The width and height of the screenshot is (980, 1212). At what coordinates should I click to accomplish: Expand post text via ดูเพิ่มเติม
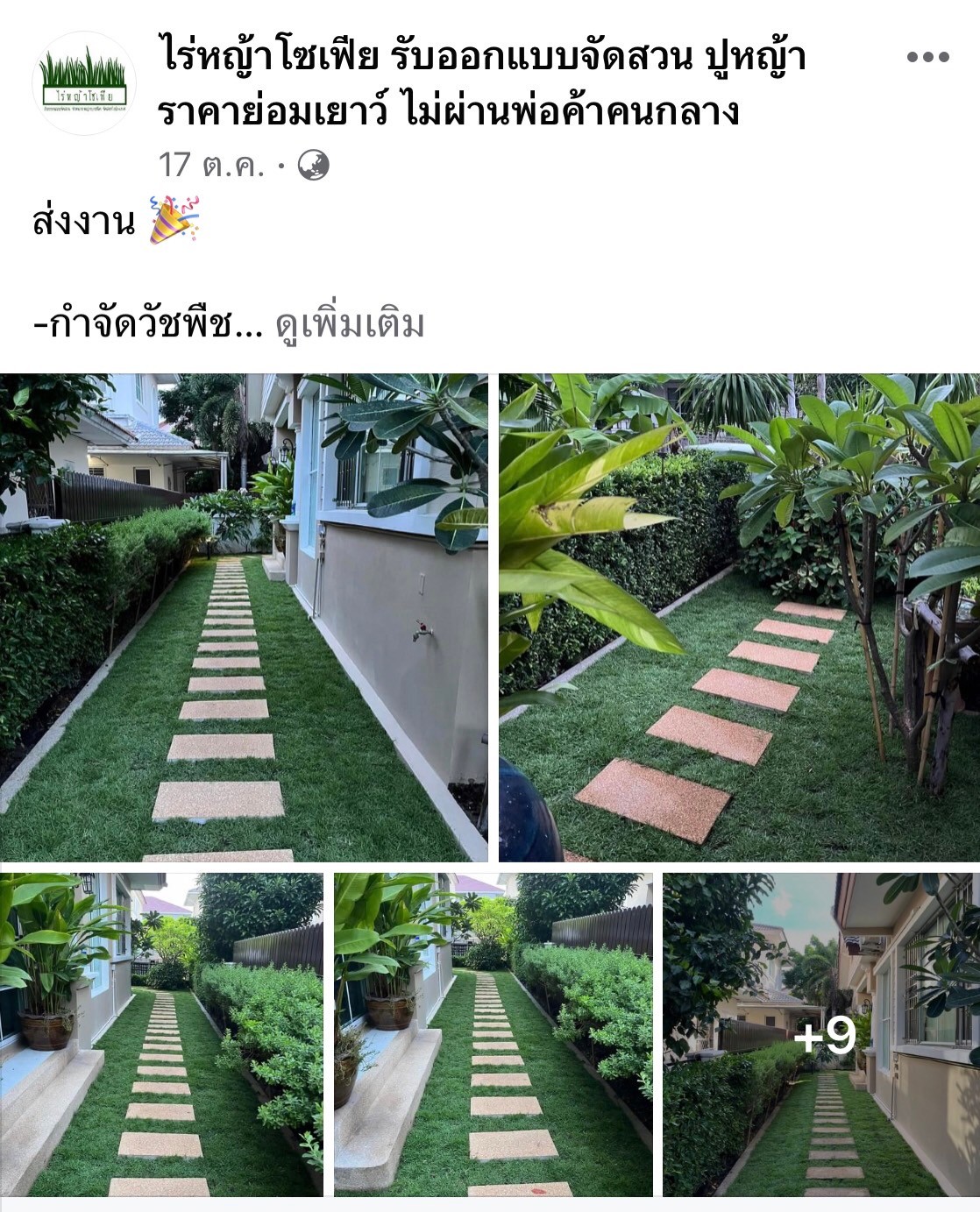pyautogui.click(x=350, y=324)
